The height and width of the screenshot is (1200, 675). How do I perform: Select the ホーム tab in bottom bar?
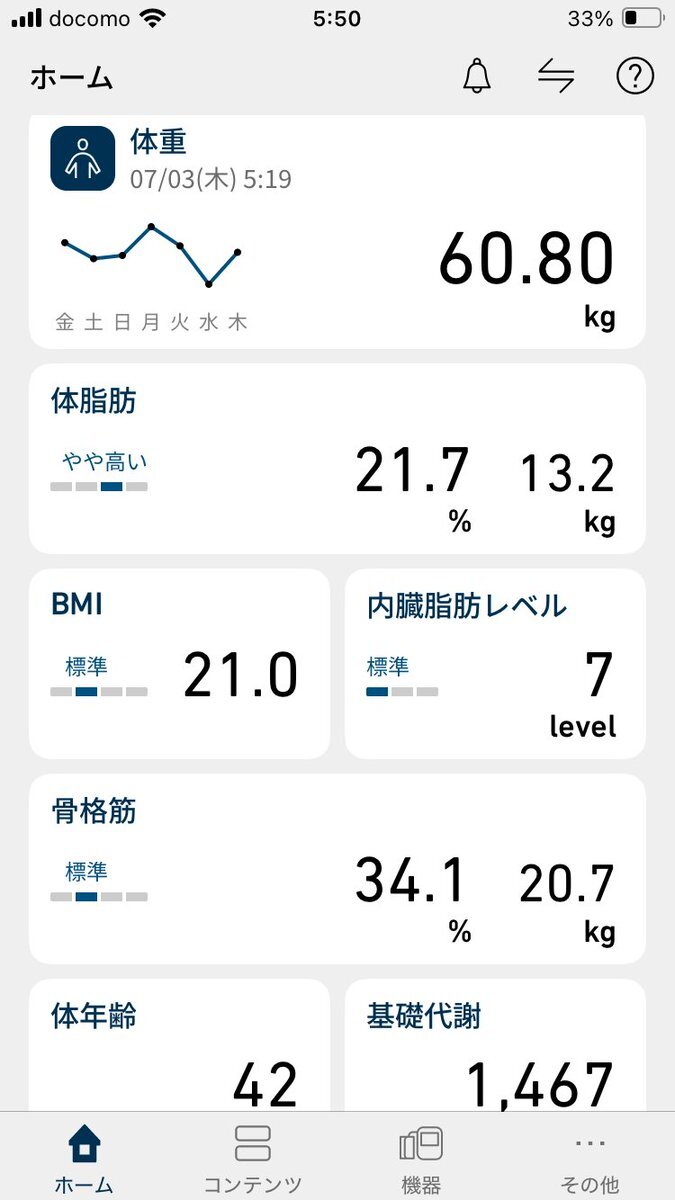coord(84,1158)
